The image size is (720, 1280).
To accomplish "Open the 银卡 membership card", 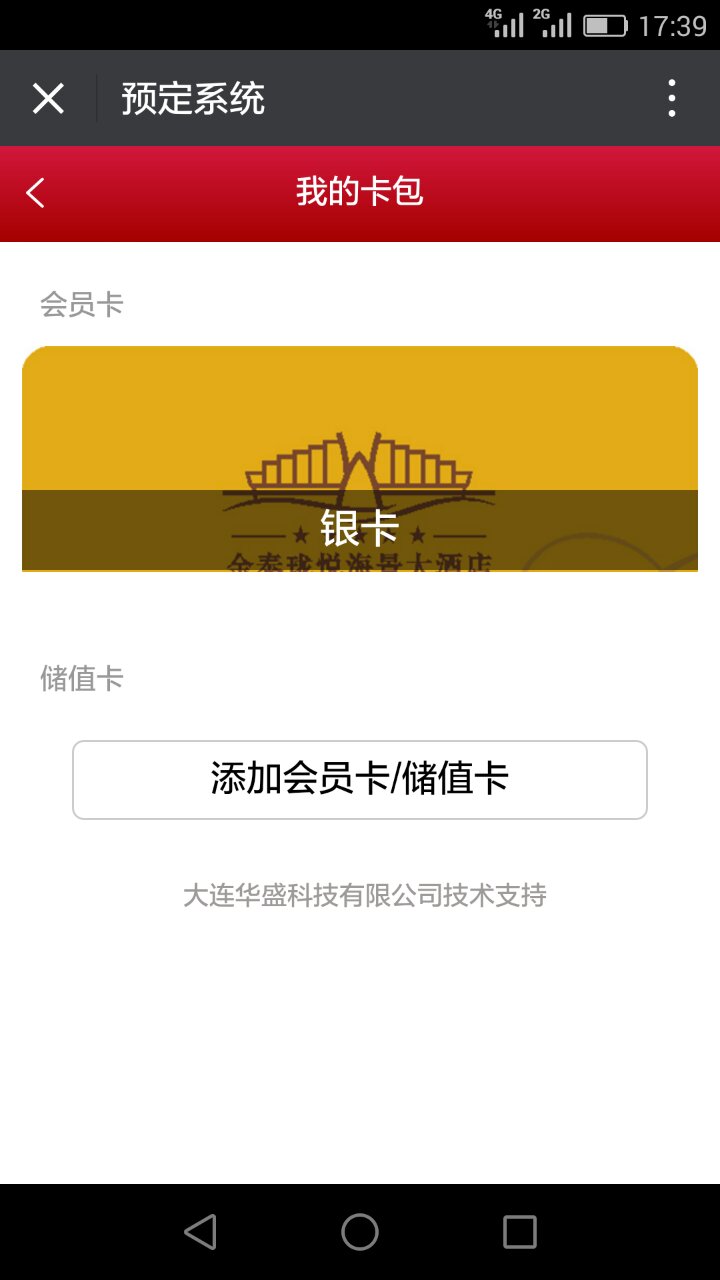I will pyautogui.click(x=360, y=459).
